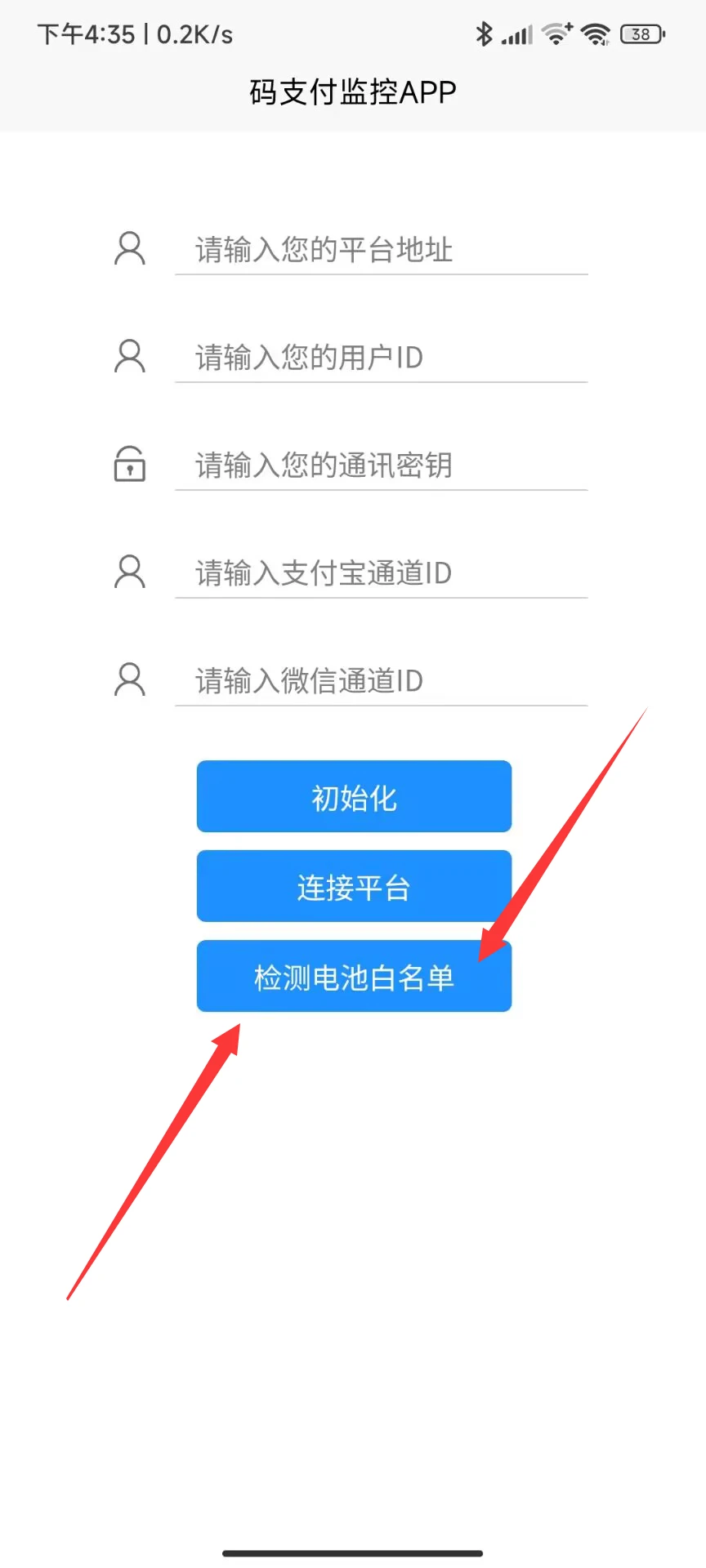Screen dimensions: 706x1568
Task: Tap the platform address input field
Action: click(x=382, y=249)
